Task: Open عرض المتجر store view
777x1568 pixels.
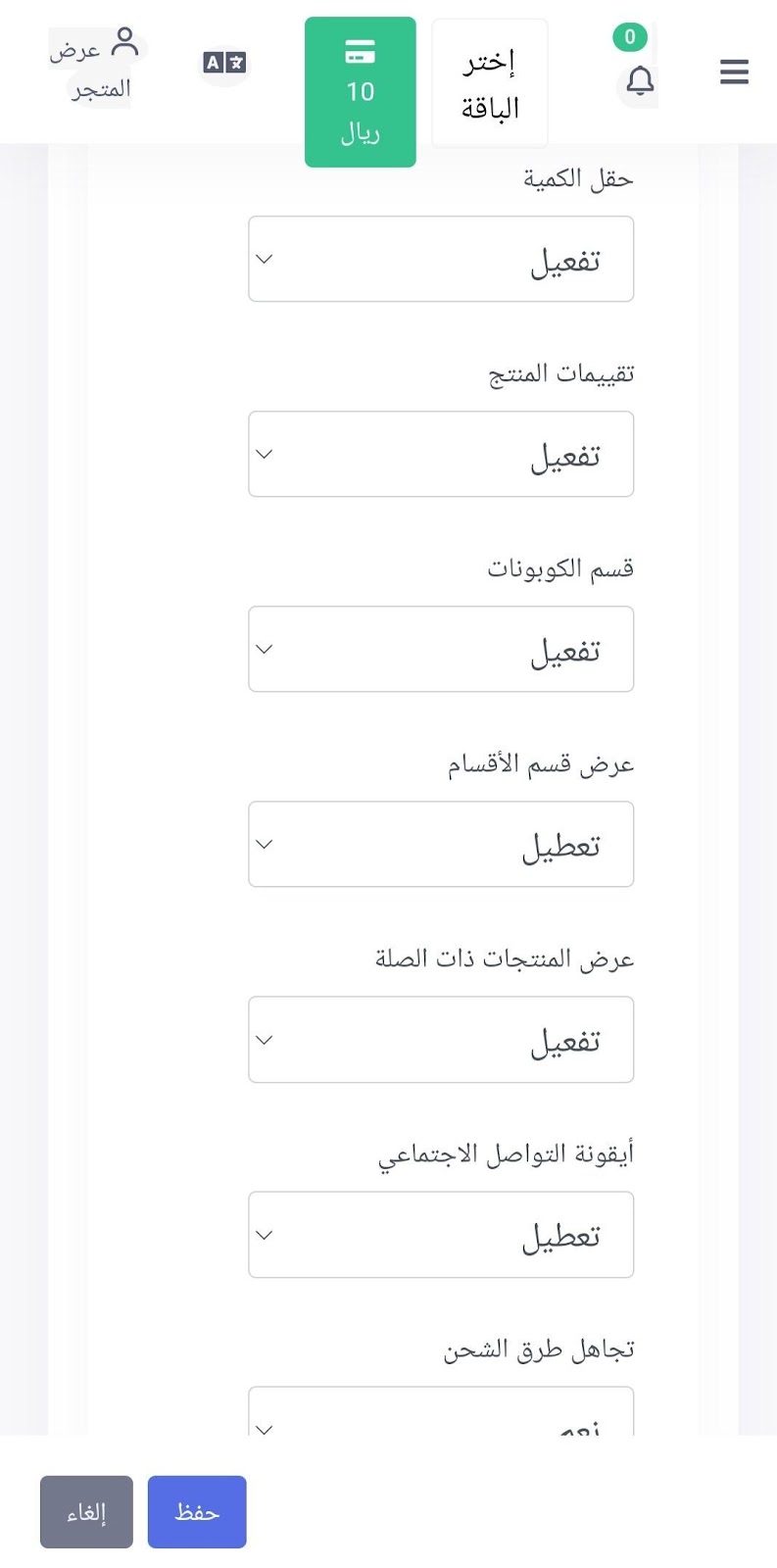Action: pos(96,66)
